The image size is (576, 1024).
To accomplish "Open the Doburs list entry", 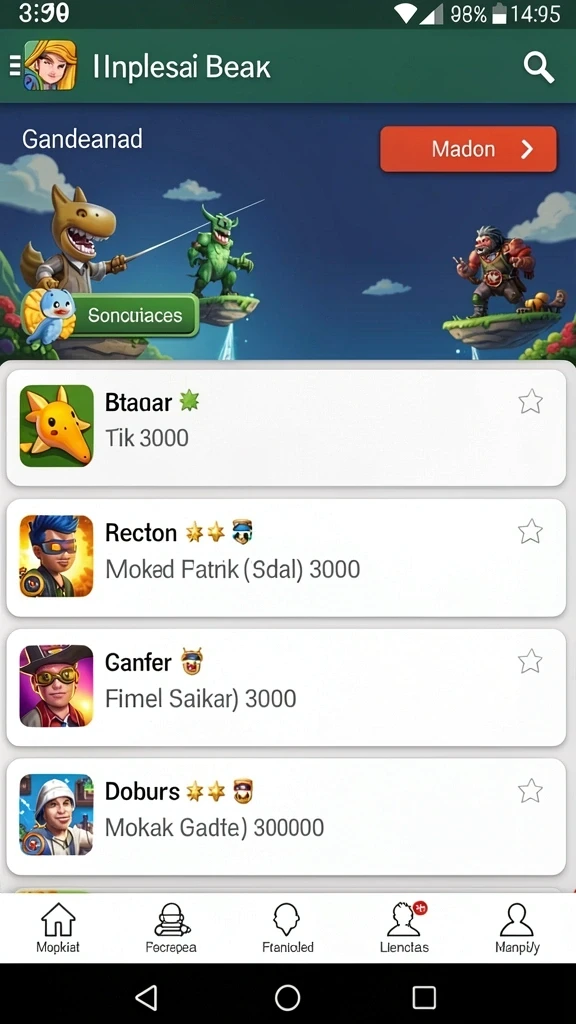I will pos(286,816).
